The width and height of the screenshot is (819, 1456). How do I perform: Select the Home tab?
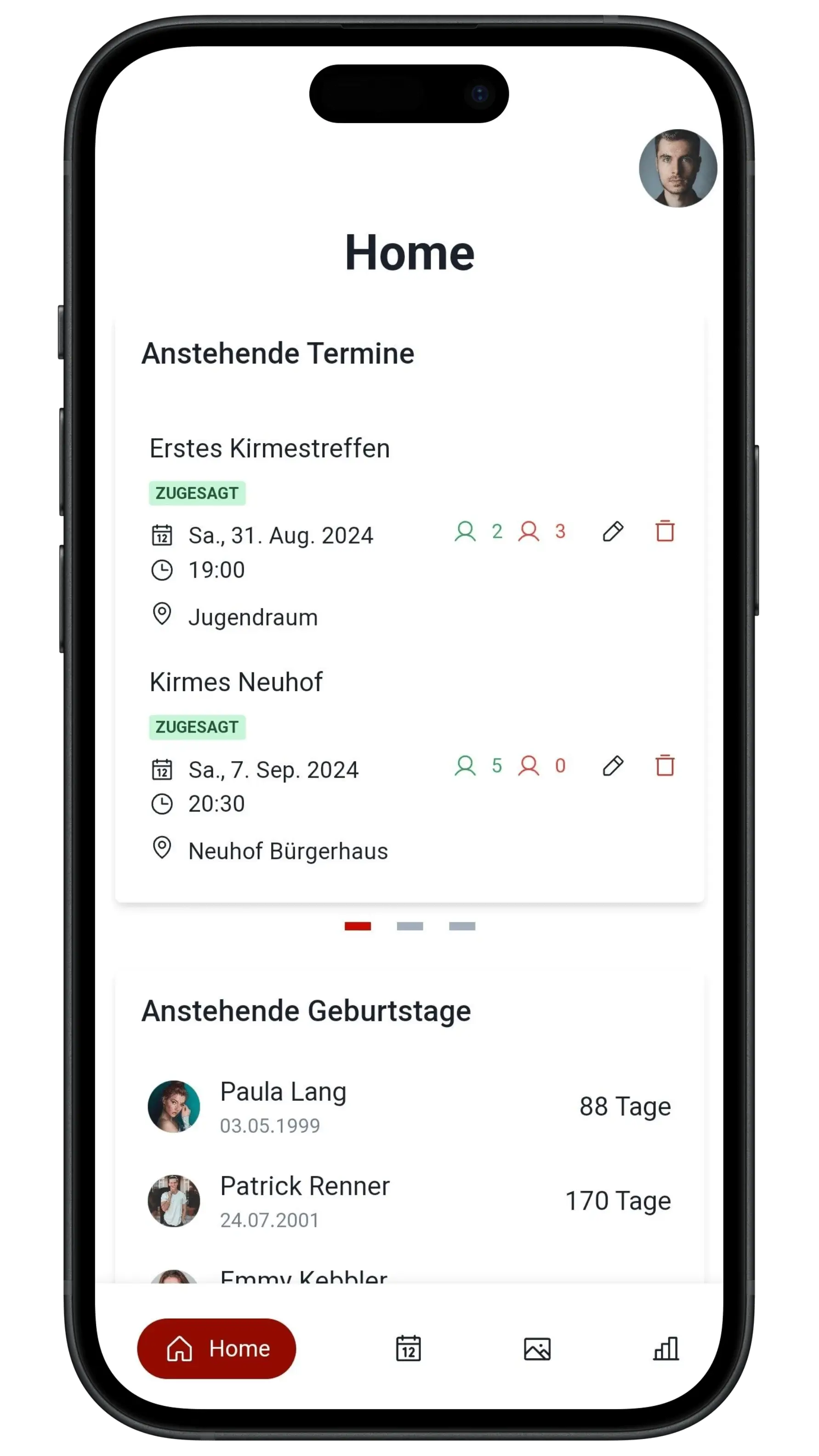(216, 1348)
